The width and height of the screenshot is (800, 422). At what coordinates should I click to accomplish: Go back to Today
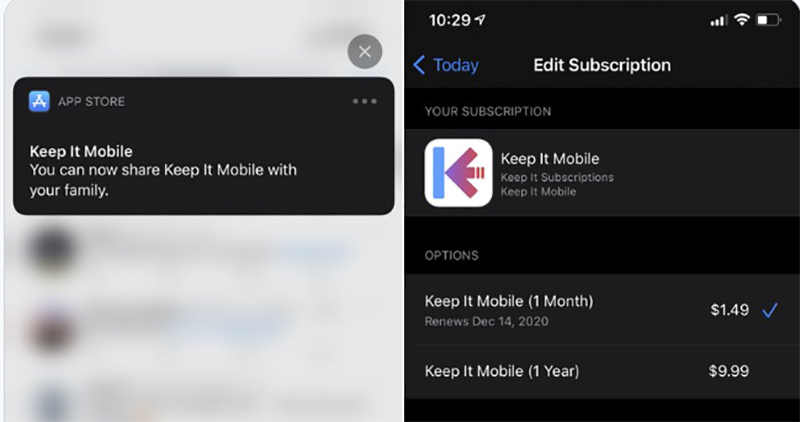pyautogui.click(x=446, y=65)
